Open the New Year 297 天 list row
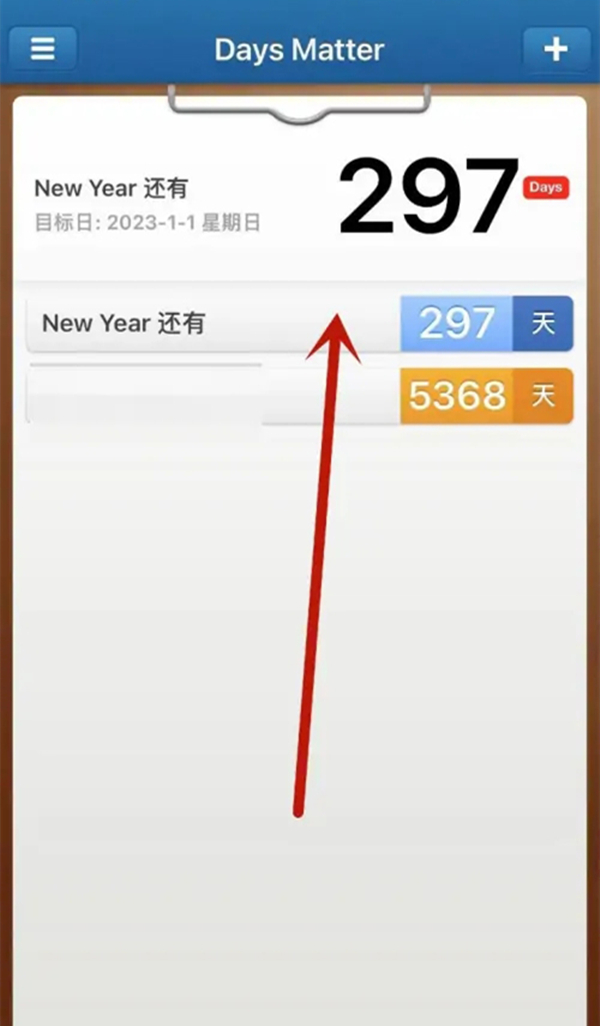 click(298, 324)
